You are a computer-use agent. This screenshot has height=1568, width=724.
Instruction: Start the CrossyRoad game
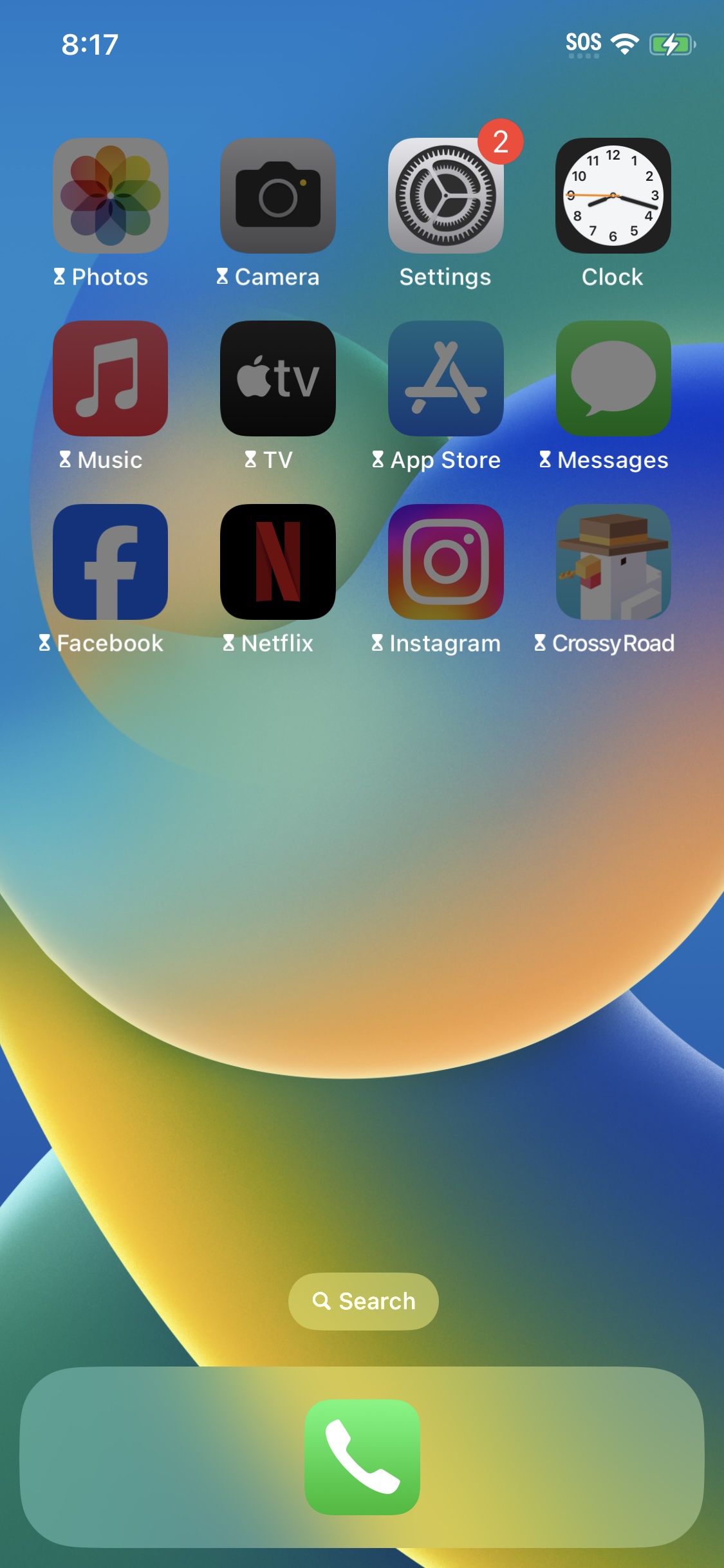[613, 562]
